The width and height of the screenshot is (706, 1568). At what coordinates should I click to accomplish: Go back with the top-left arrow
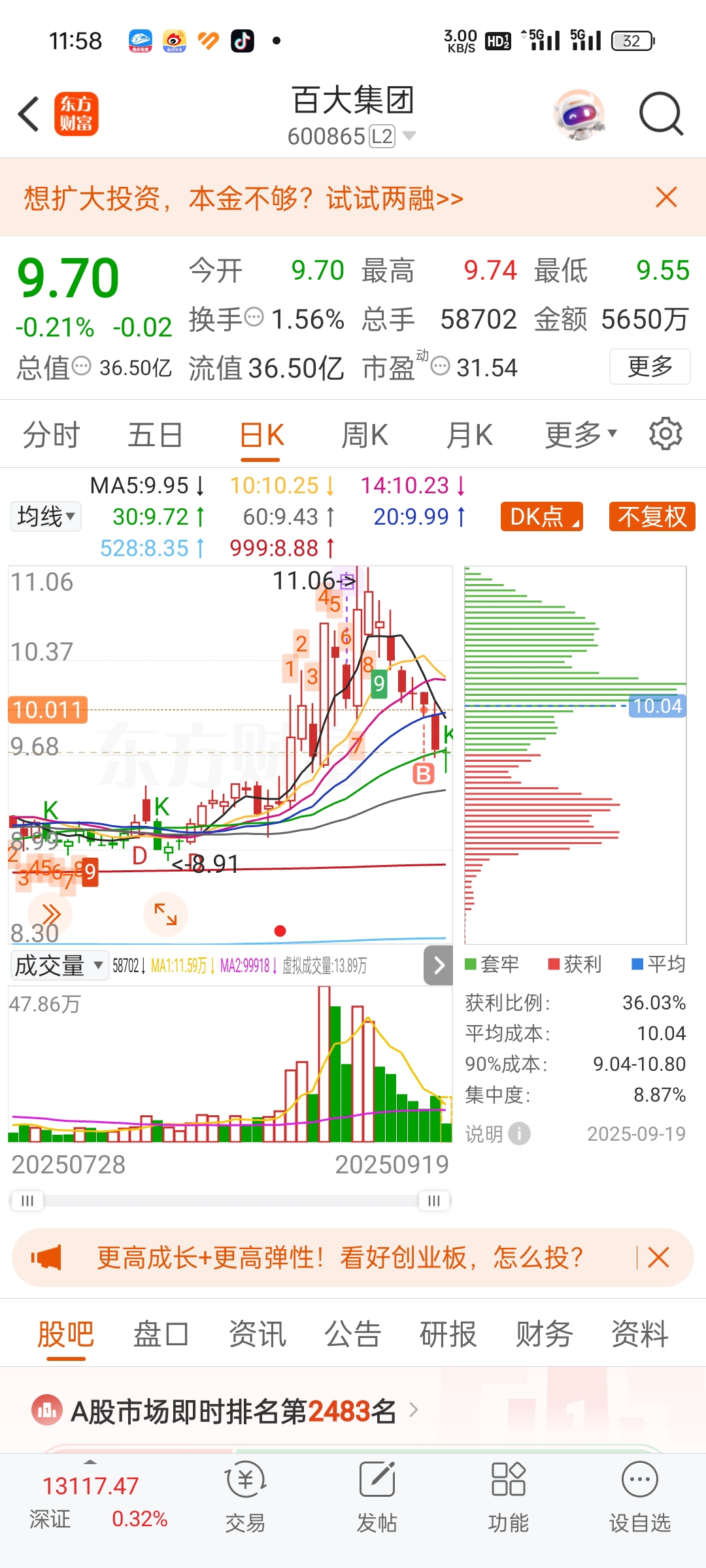coord(29,114)
